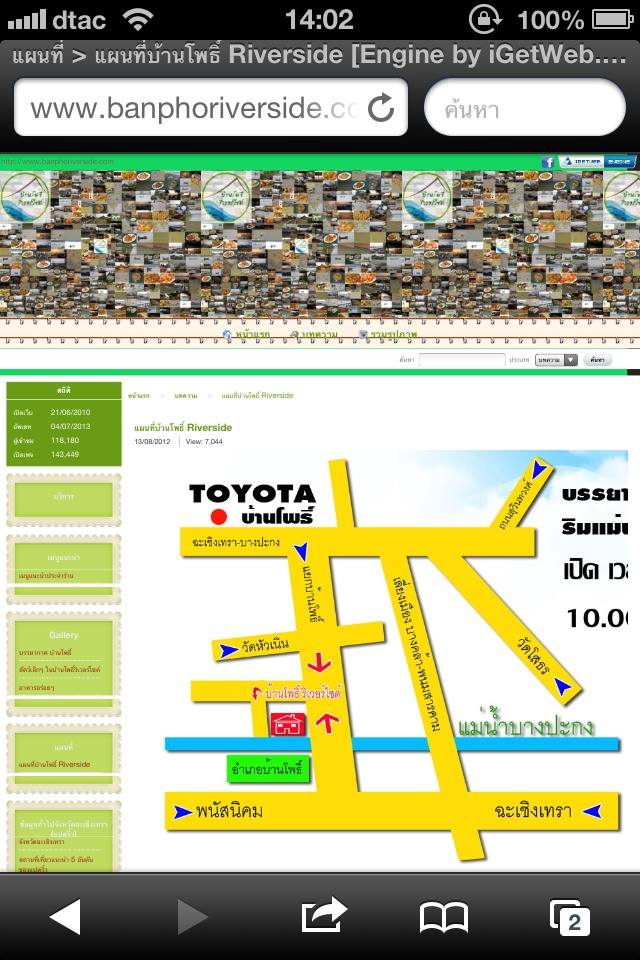Open the share sheet

click(x=324, y=916)
